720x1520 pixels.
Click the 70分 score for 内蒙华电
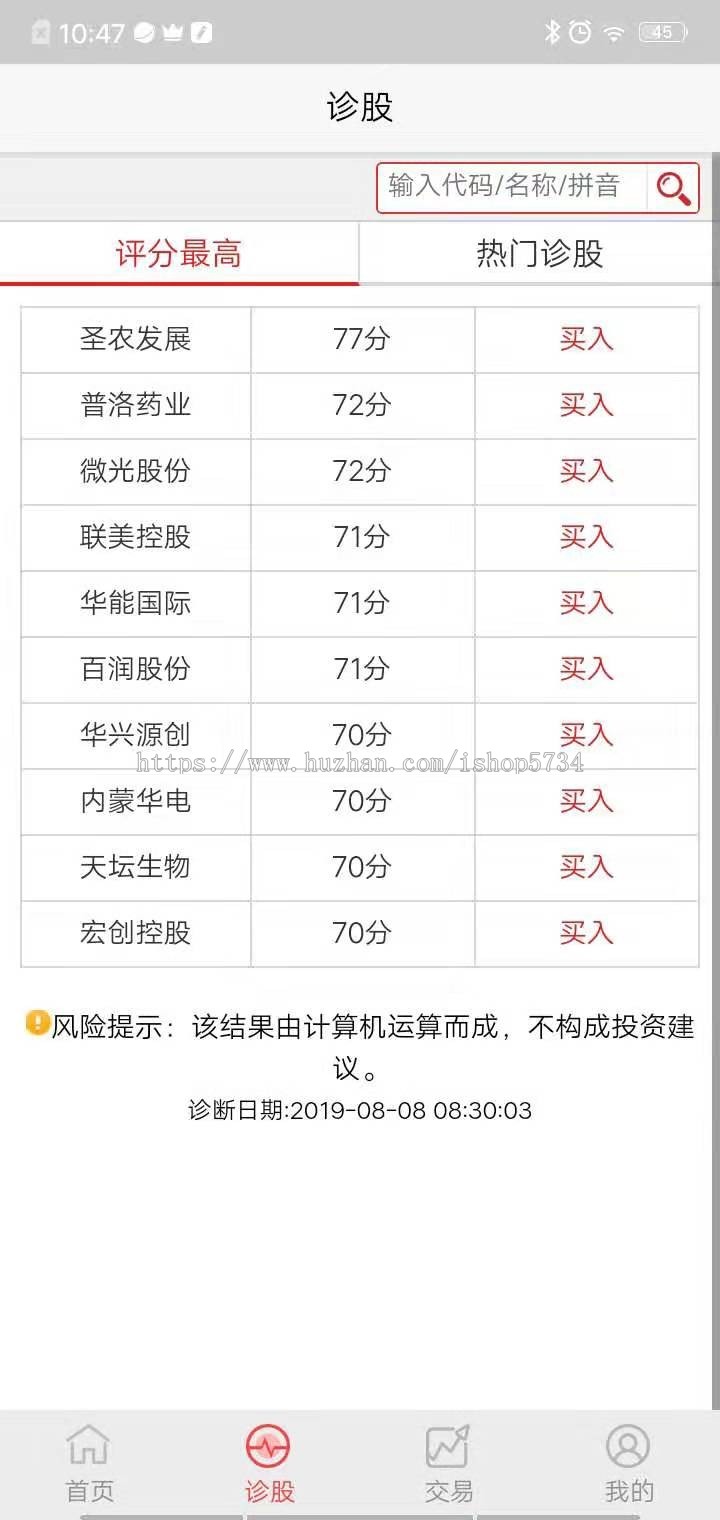[x=362, y=802]
